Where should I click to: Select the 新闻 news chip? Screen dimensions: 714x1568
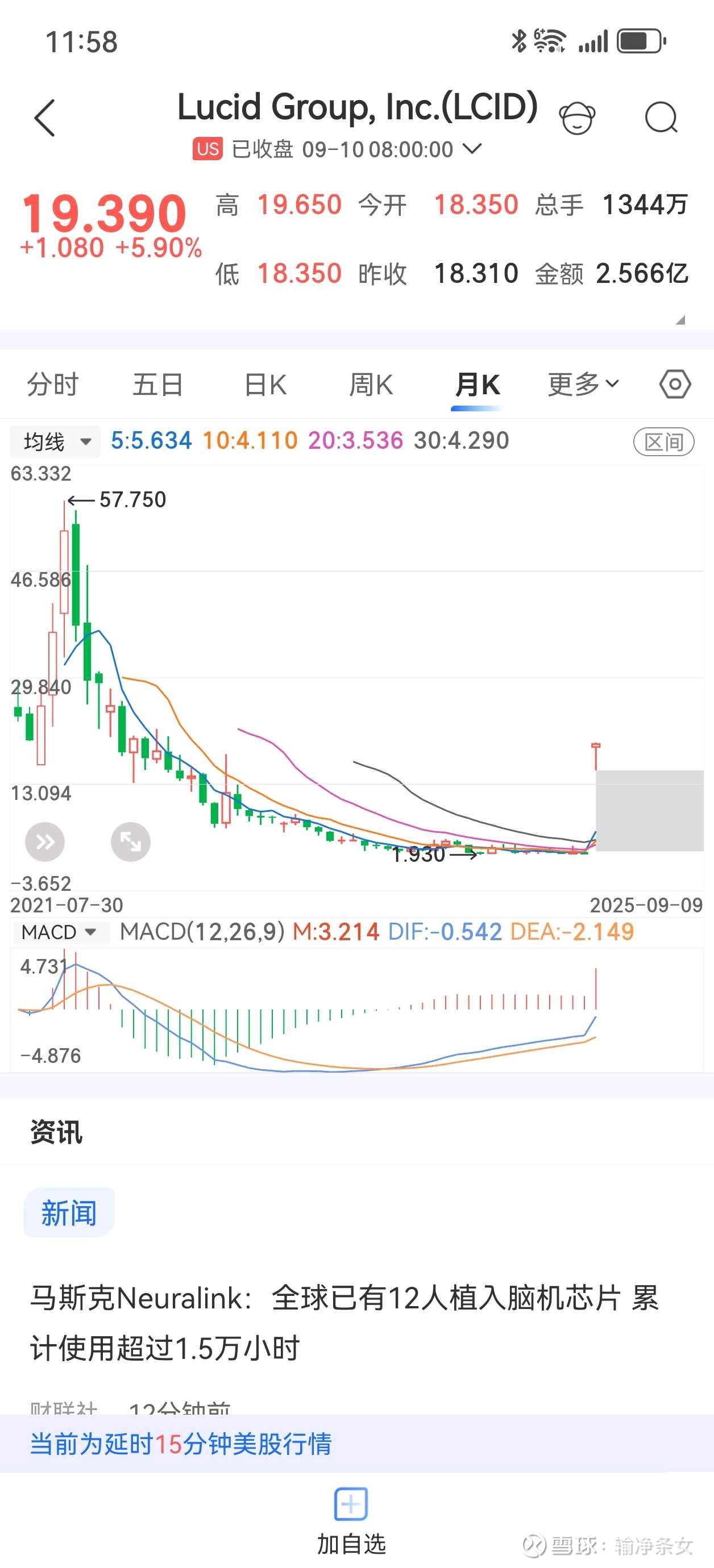(x=69, y=1212)
